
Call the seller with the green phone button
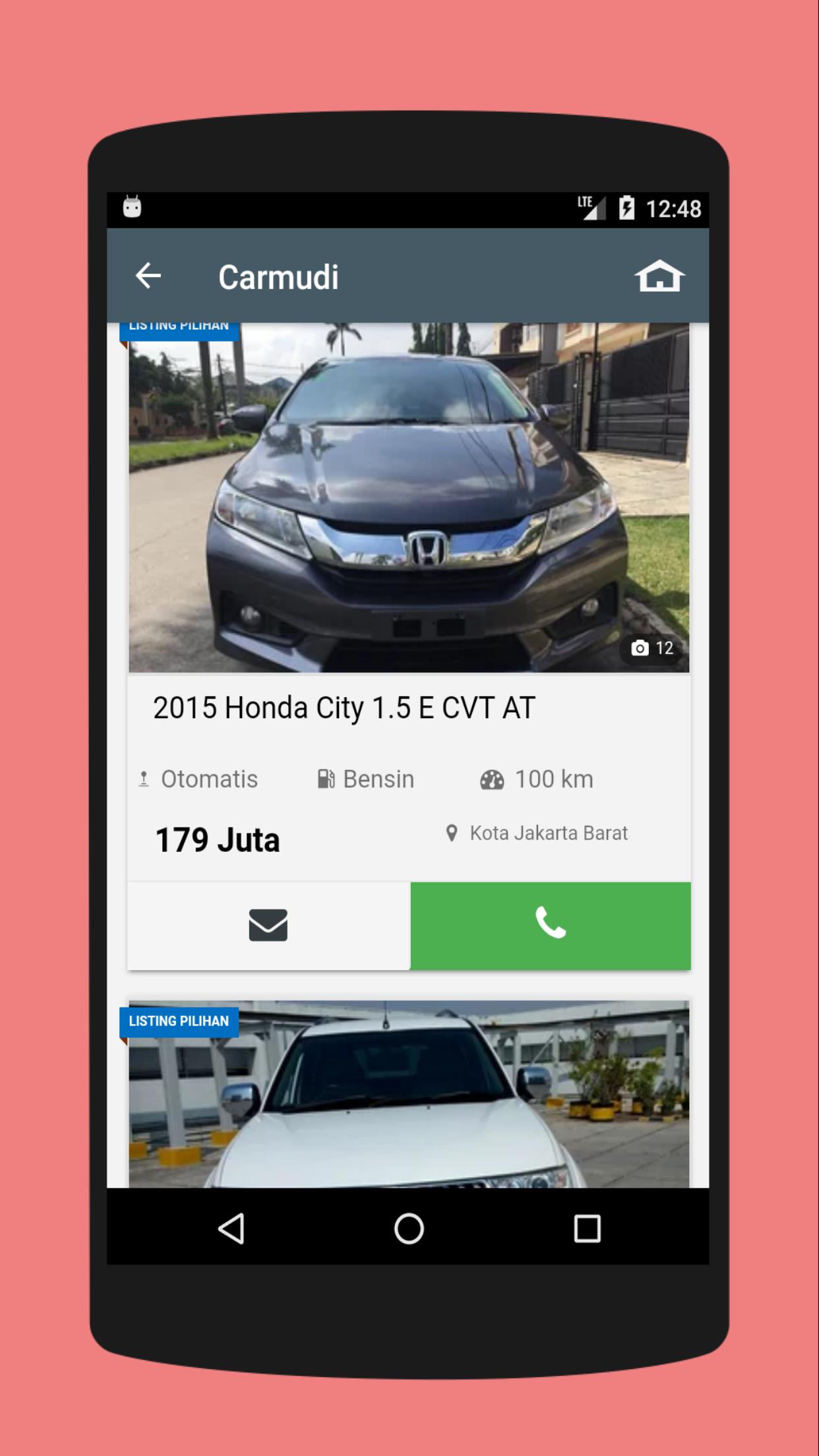click(551, 925)
